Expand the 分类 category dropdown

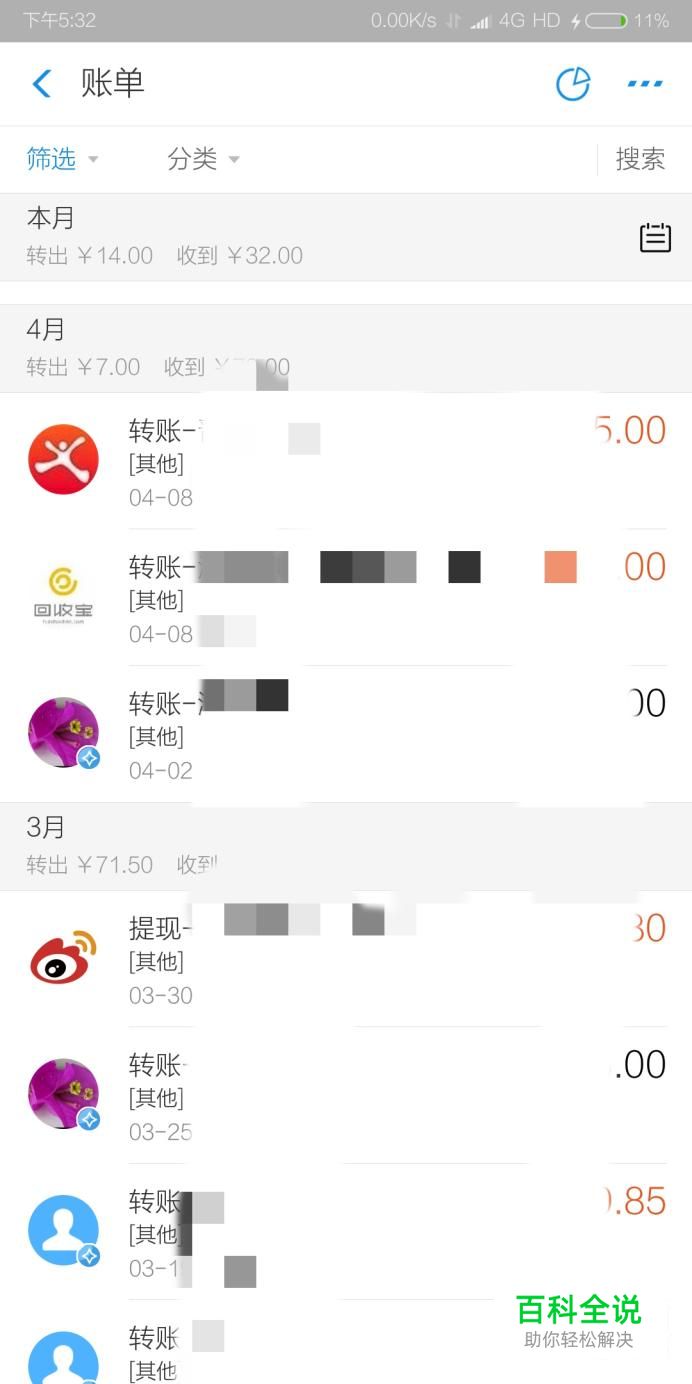[x=204, y=159]
